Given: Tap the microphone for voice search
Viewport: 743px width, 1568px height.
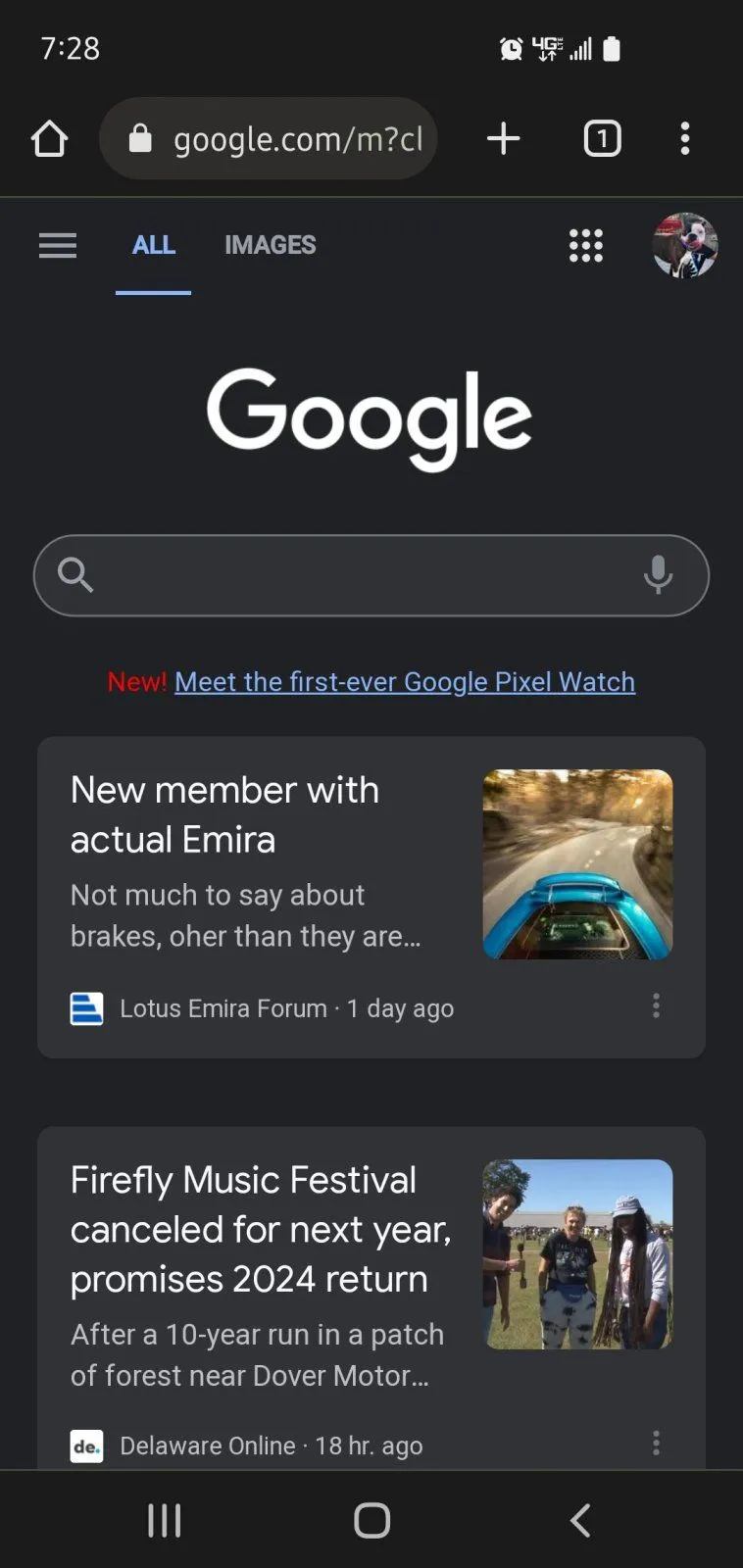Looking at the screenshot, I should point(658,575).
